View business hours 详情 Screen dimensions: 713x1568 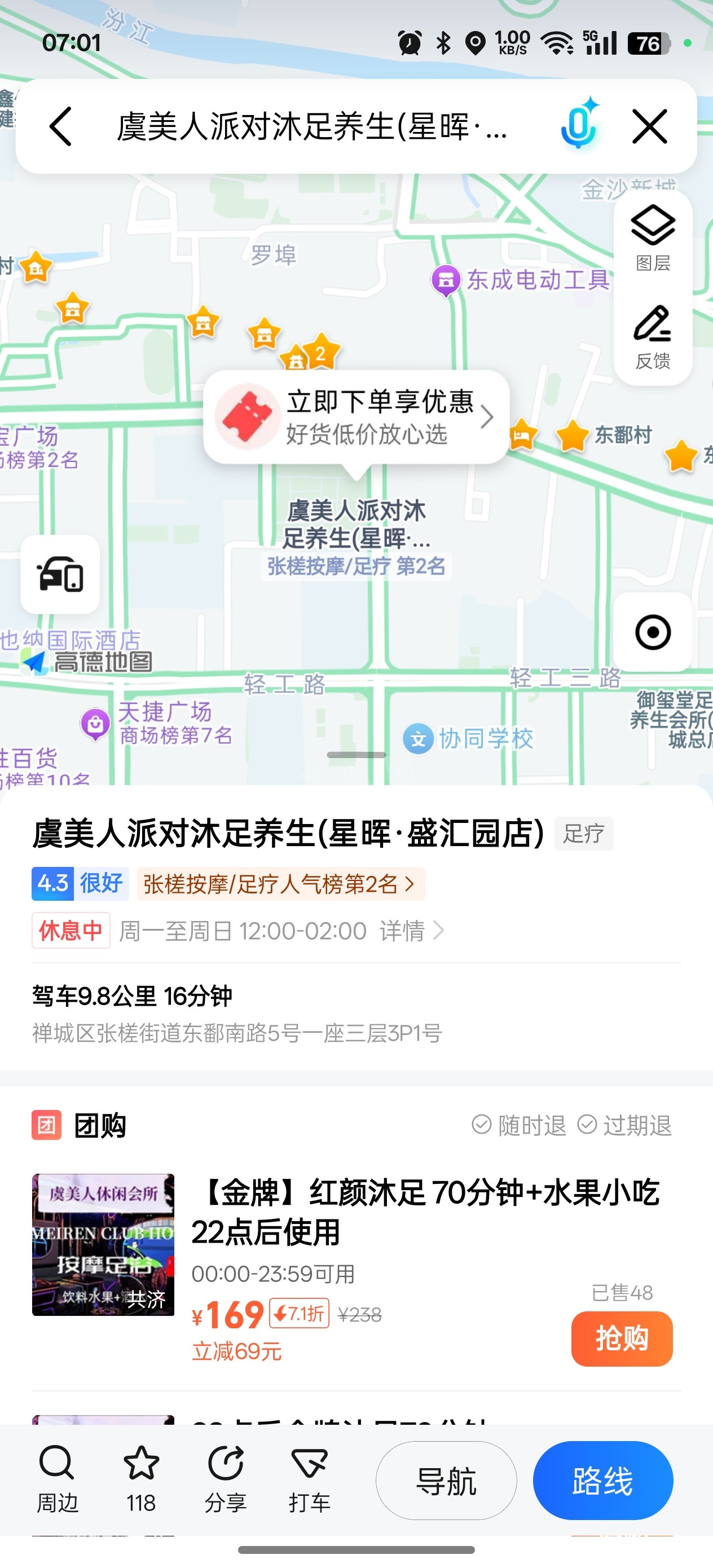click(411, 931)
